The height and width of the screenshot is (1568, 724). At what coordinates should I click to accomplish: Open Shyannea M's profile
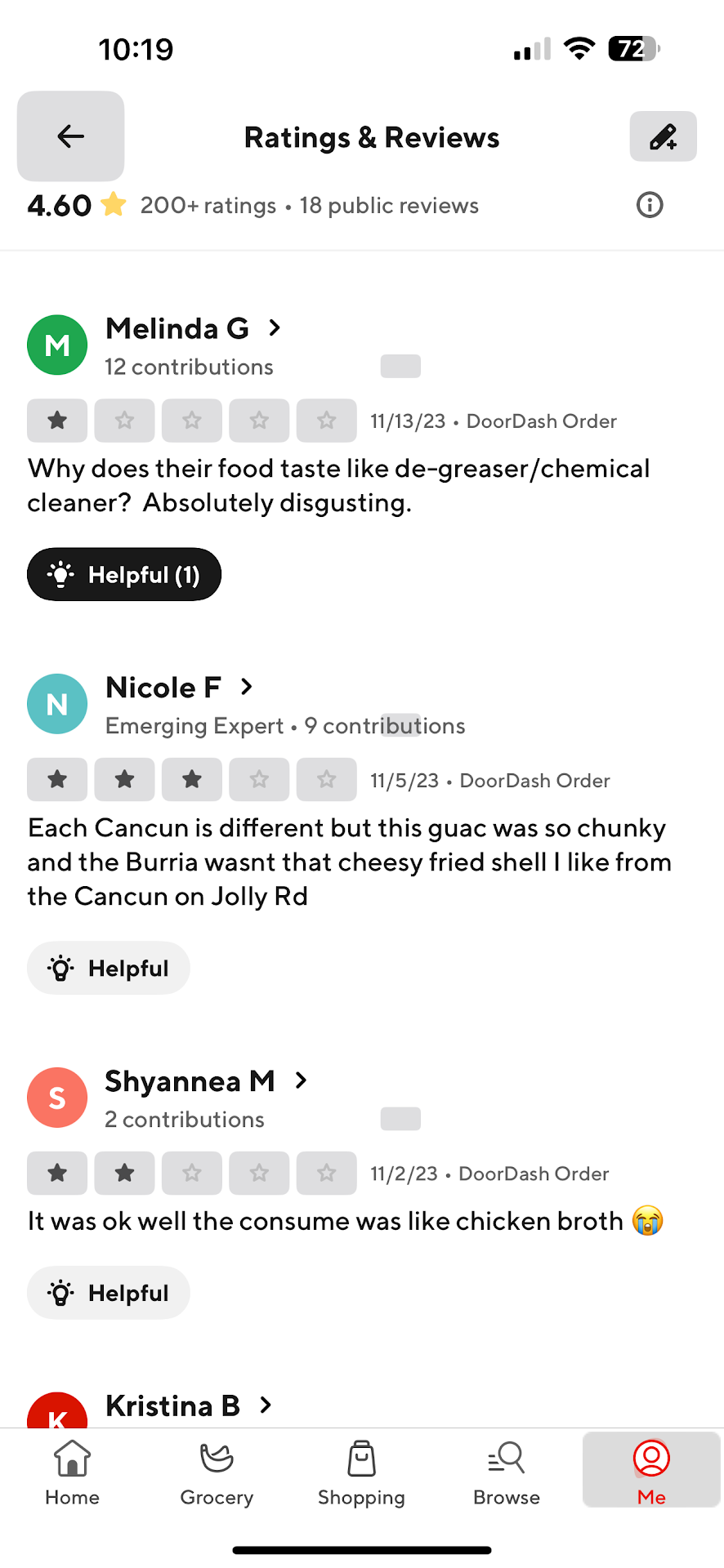[x=206, y=1080]
